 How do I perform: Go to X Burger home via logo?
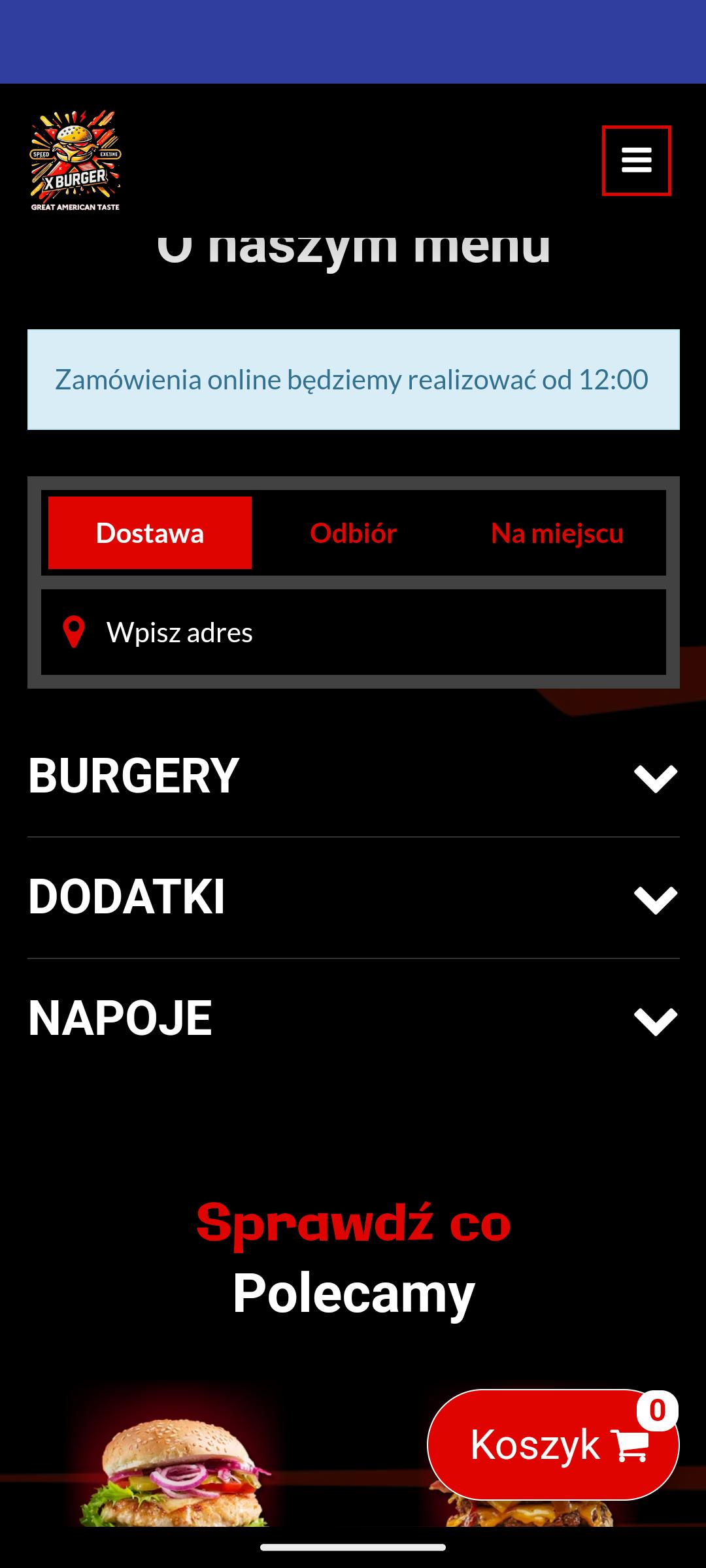[x=75, y=161]
